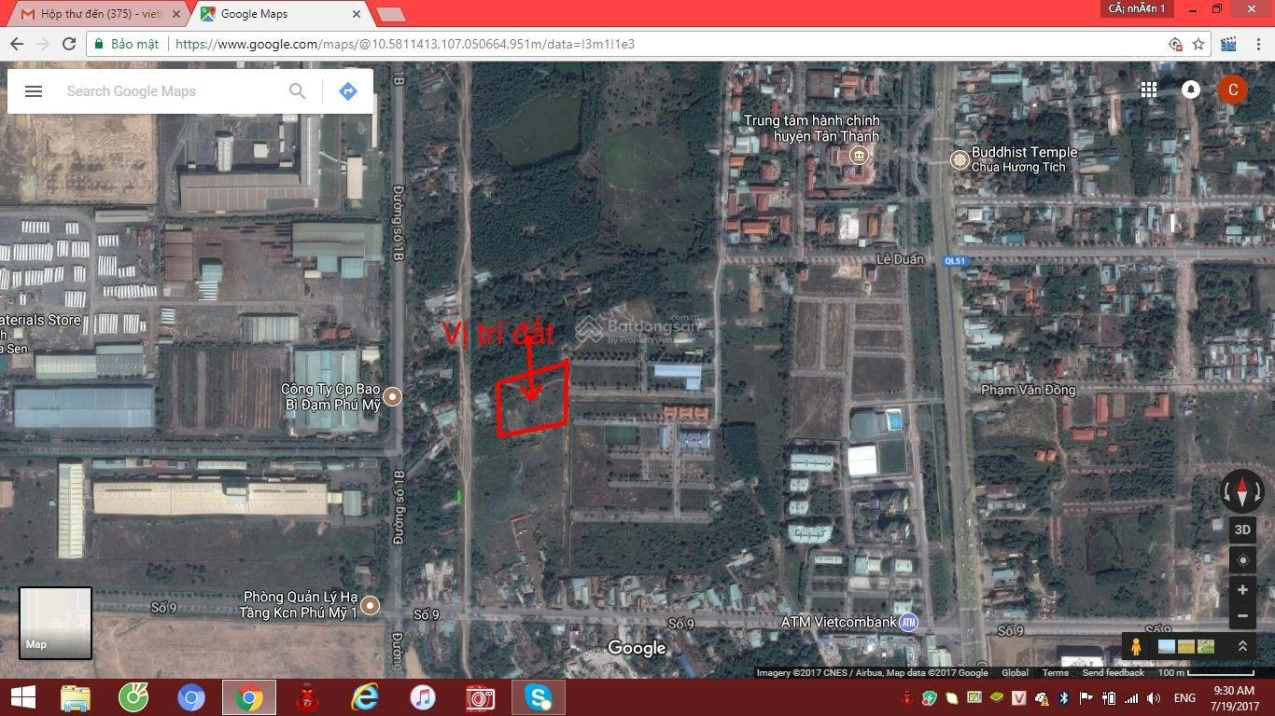Reset map orientation with the compass

(x=1242, y=492)
